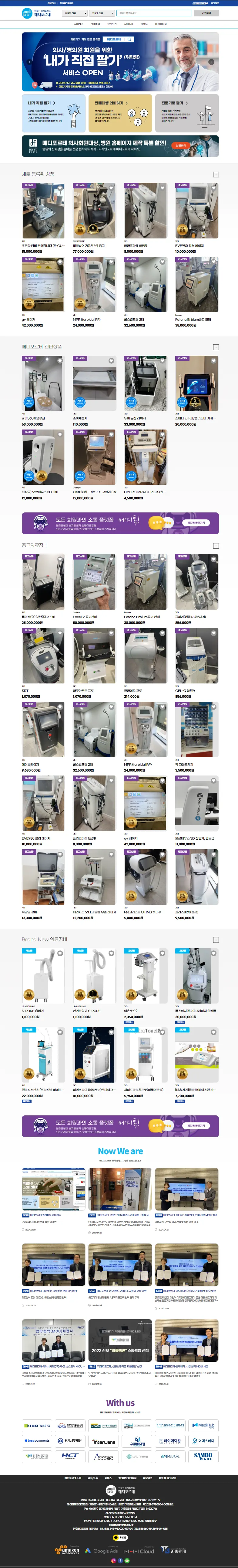Open the 판매대행 의뢰하기 card
This screenshot has width=238, height=1568.
pyautogui.click(x=120, y=113)
